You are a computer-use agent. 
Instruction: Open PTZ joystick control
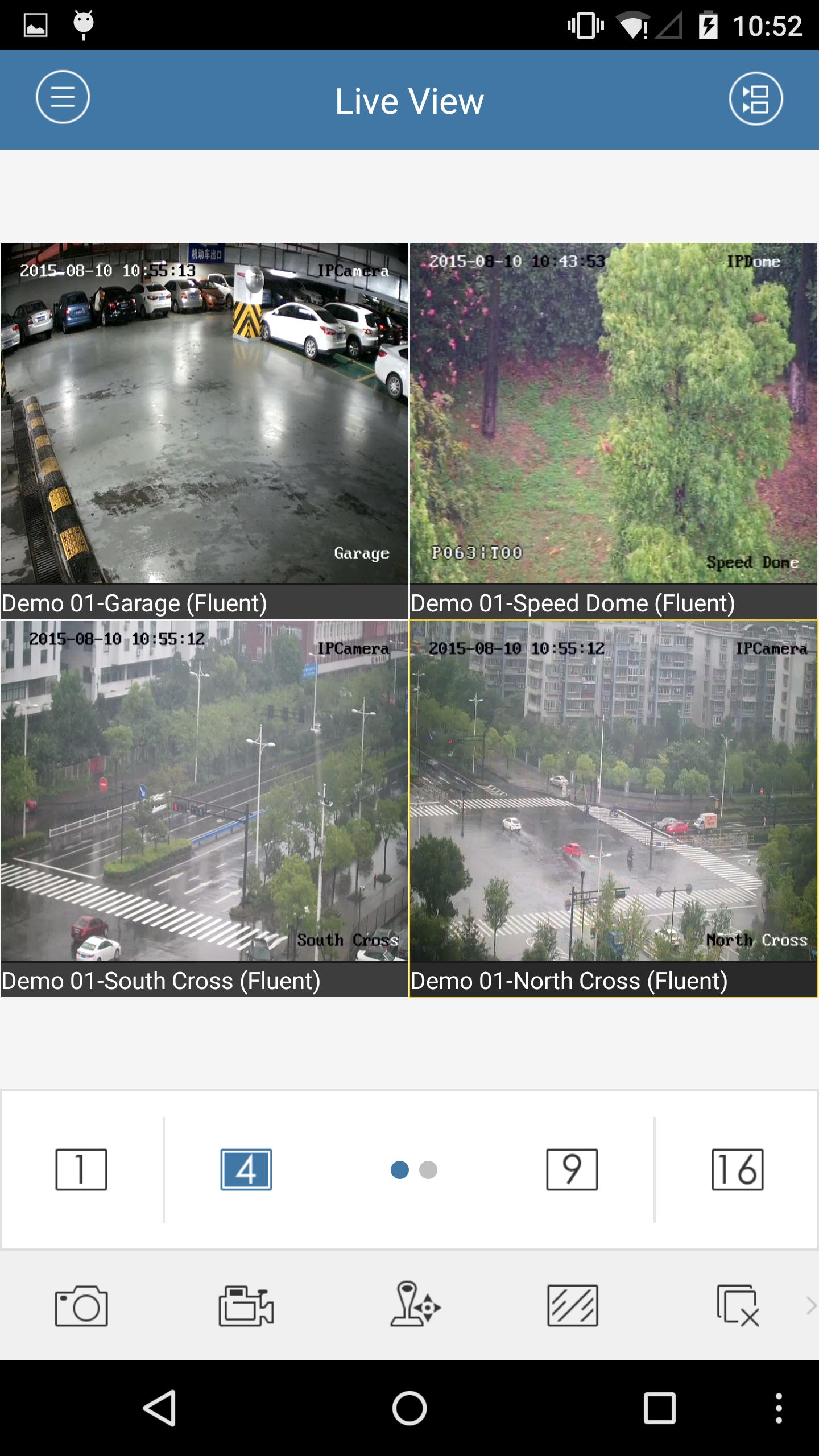click(x=415, y=1305)
